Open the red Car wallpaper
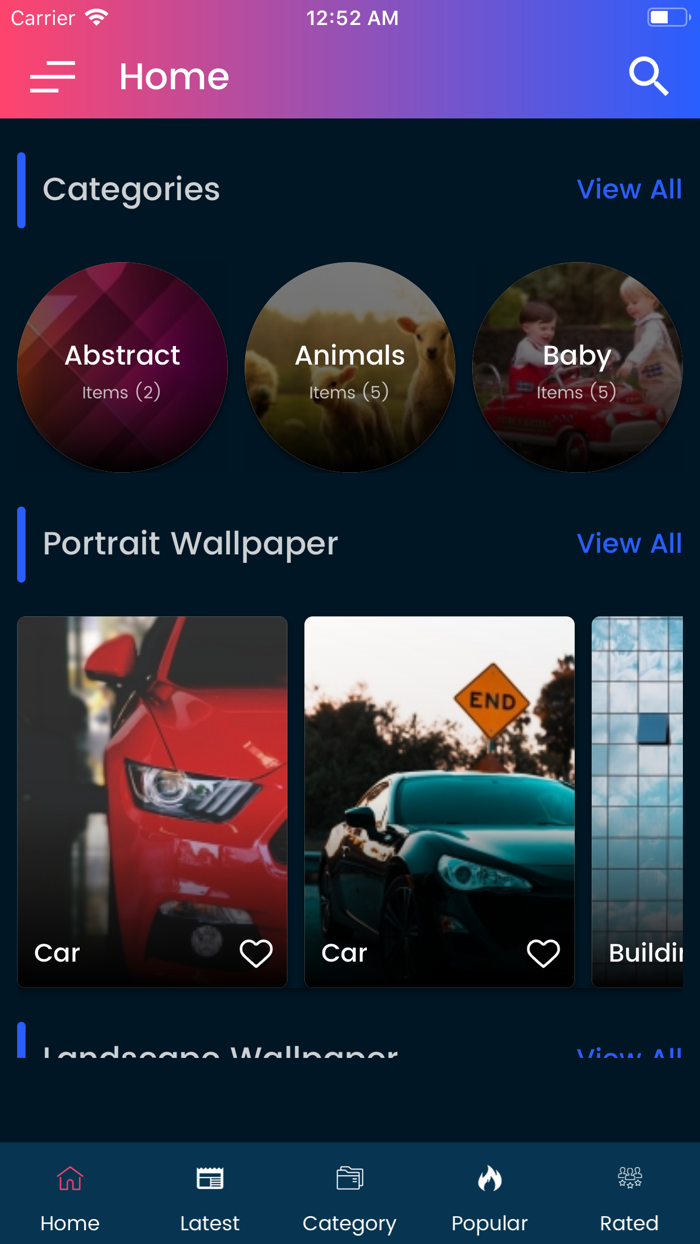This screenshot has height=1244, width=700. tap(152, 780)
